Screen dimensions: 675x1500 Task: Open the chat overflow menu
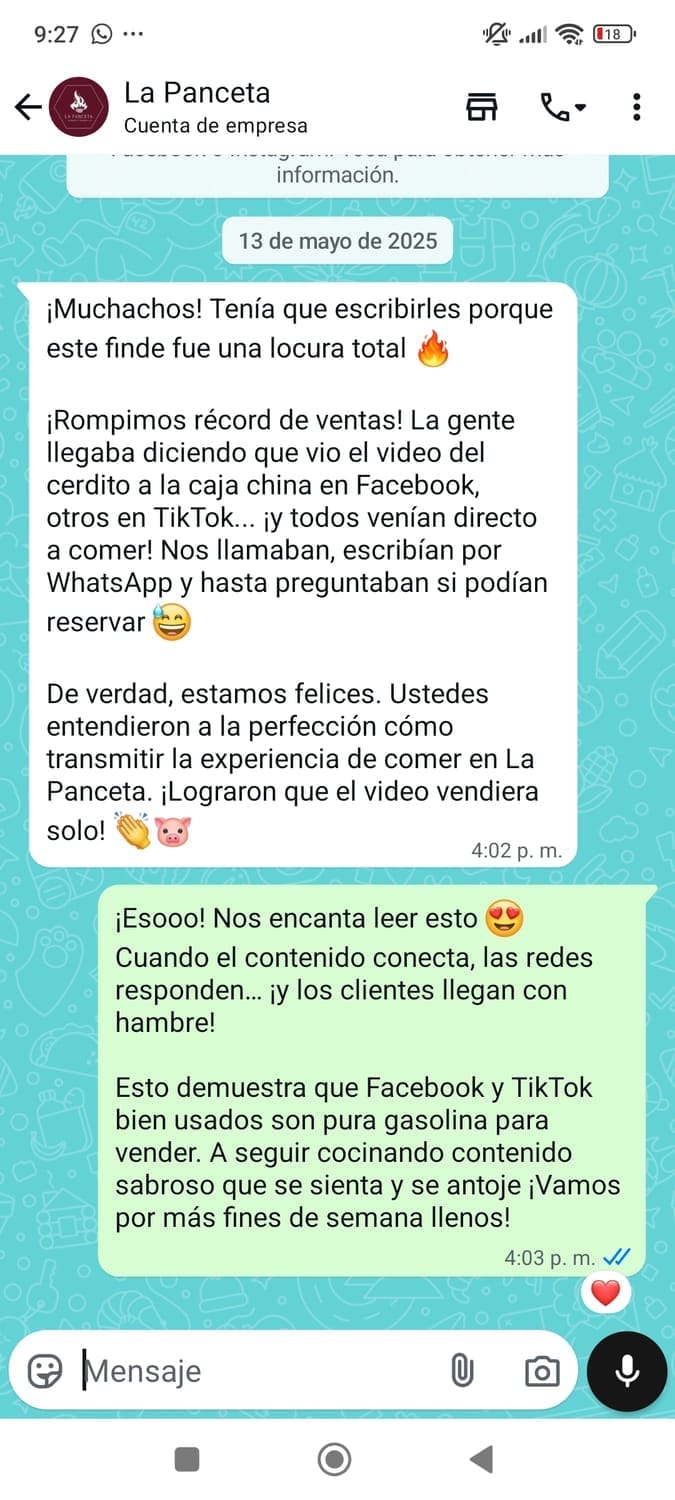pos(636,107)
